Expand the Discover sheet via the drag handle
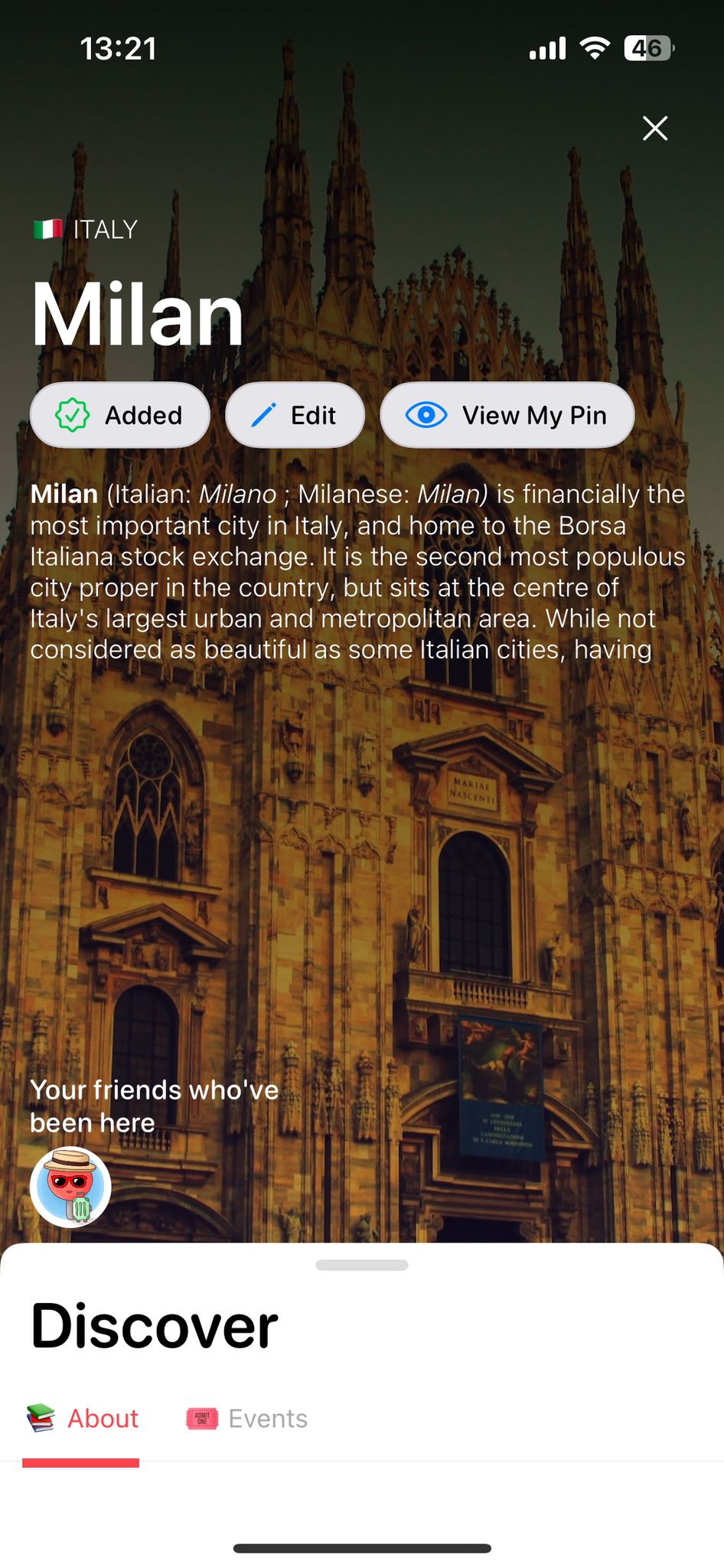Viewport: 724px width, 1568px height. [x=361, y=1266]
